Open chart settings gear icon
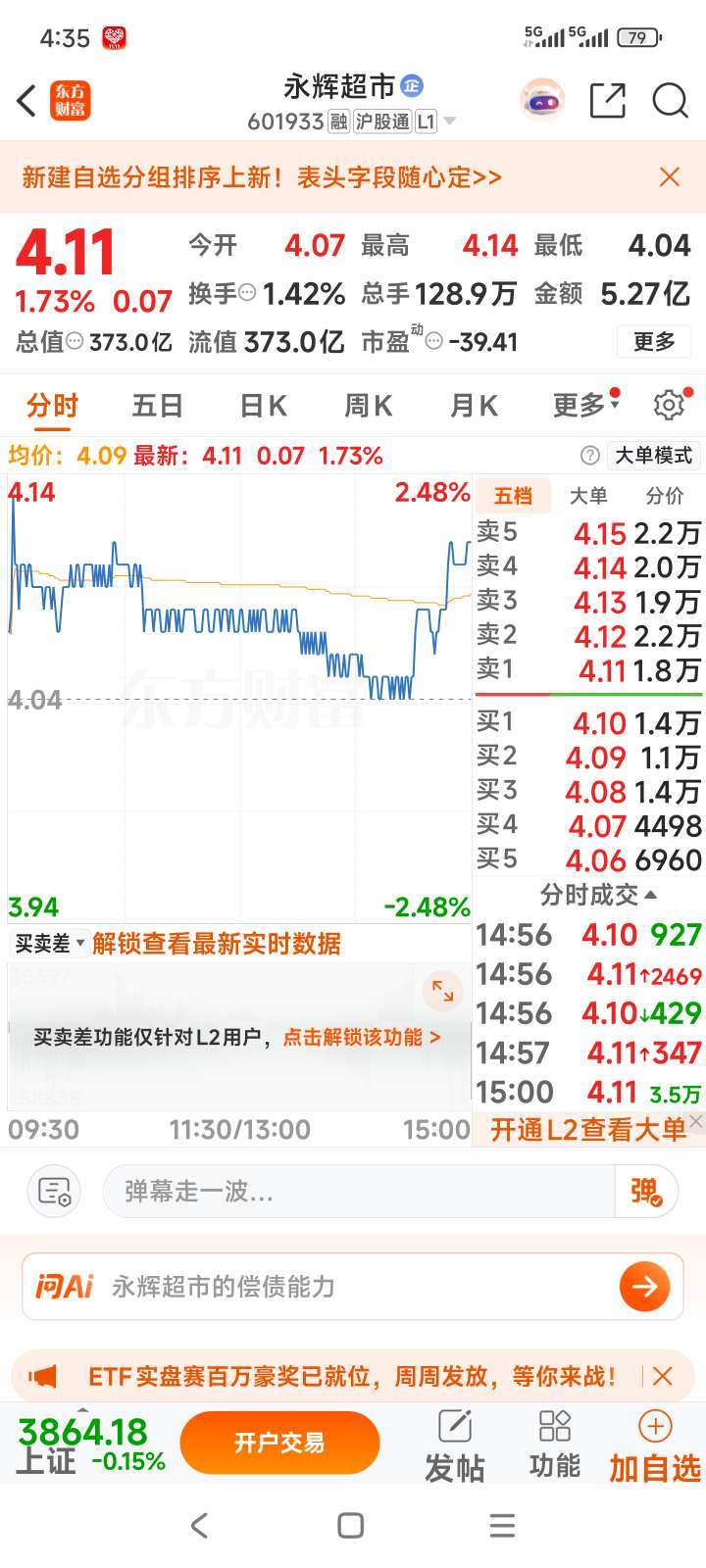Image resolution: width=706 pixels, height=1568 pixels. point(669,404)
